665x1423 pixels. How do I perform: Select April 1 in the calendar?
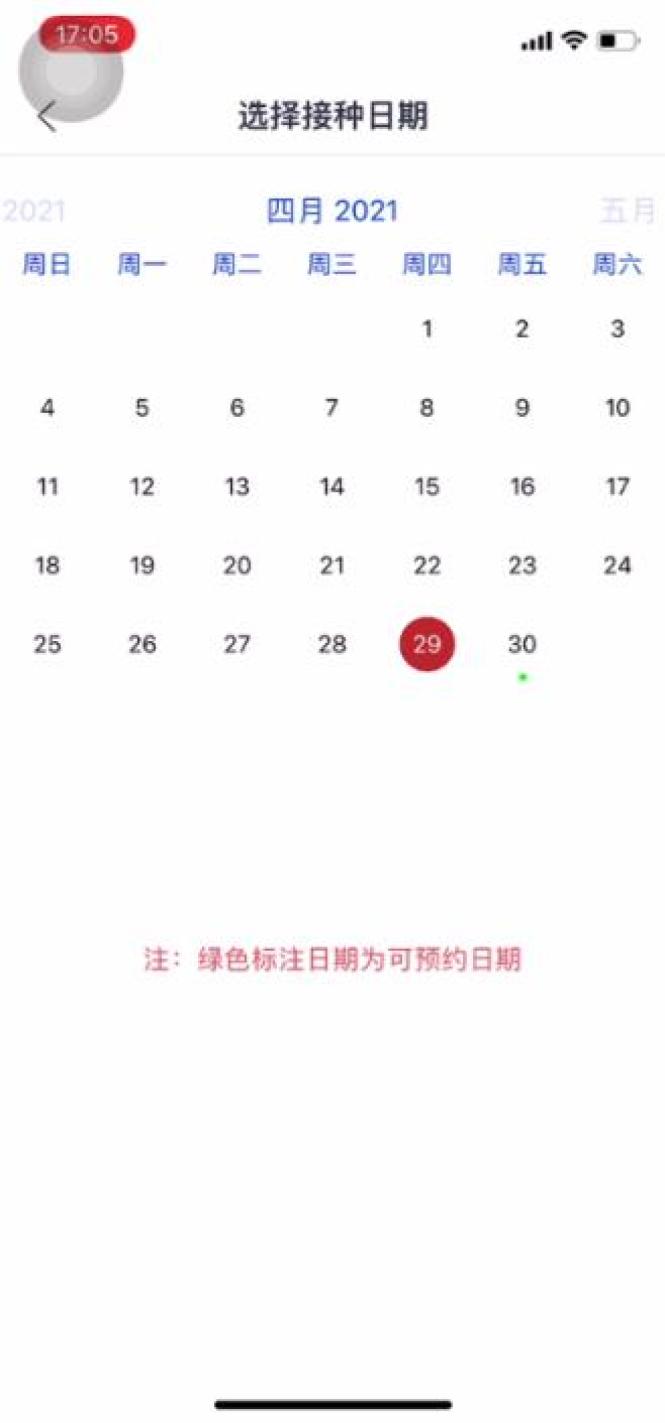[x=427, y=329]
